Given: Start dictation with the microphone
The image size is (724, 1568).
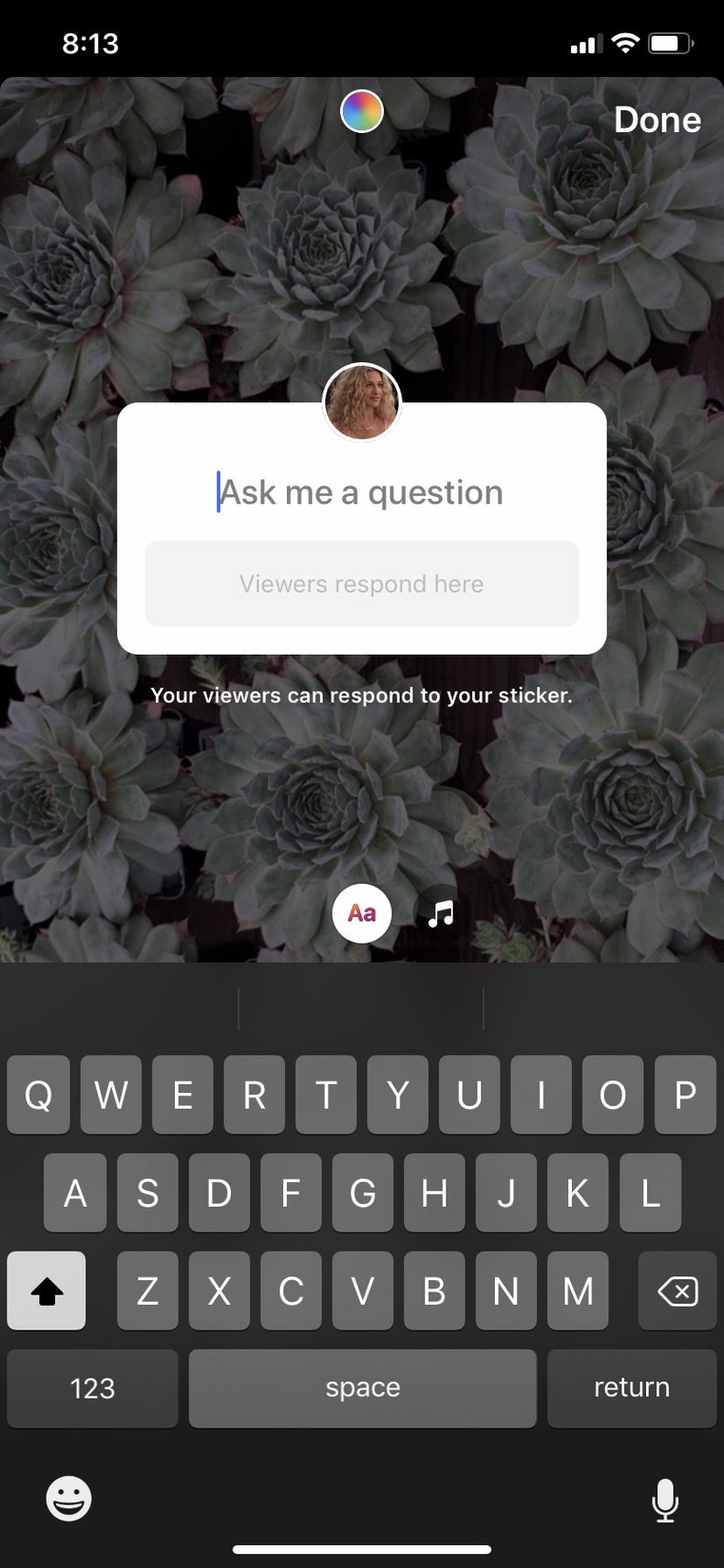Looking at the screenshot, I should [664, 1500].
